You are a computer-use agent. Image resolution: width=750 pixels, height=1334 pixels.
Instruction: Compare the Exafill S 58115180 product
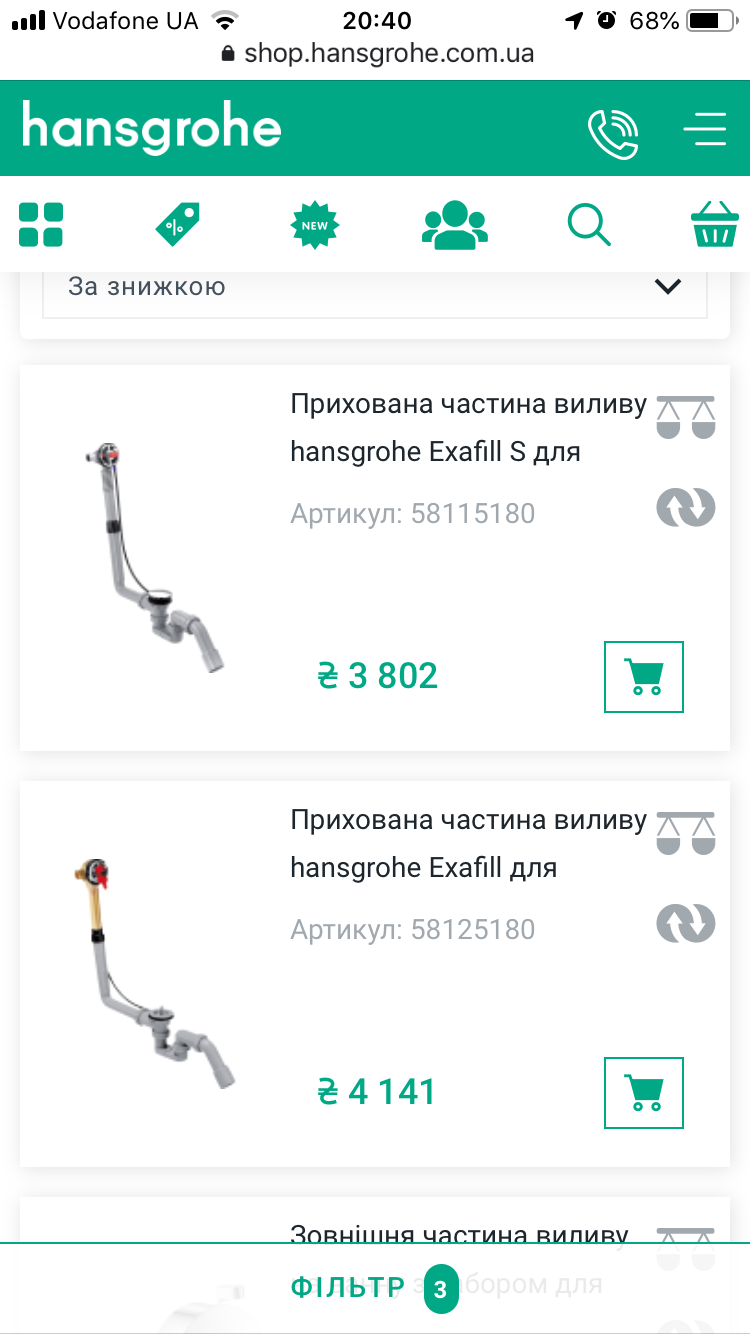686,418
